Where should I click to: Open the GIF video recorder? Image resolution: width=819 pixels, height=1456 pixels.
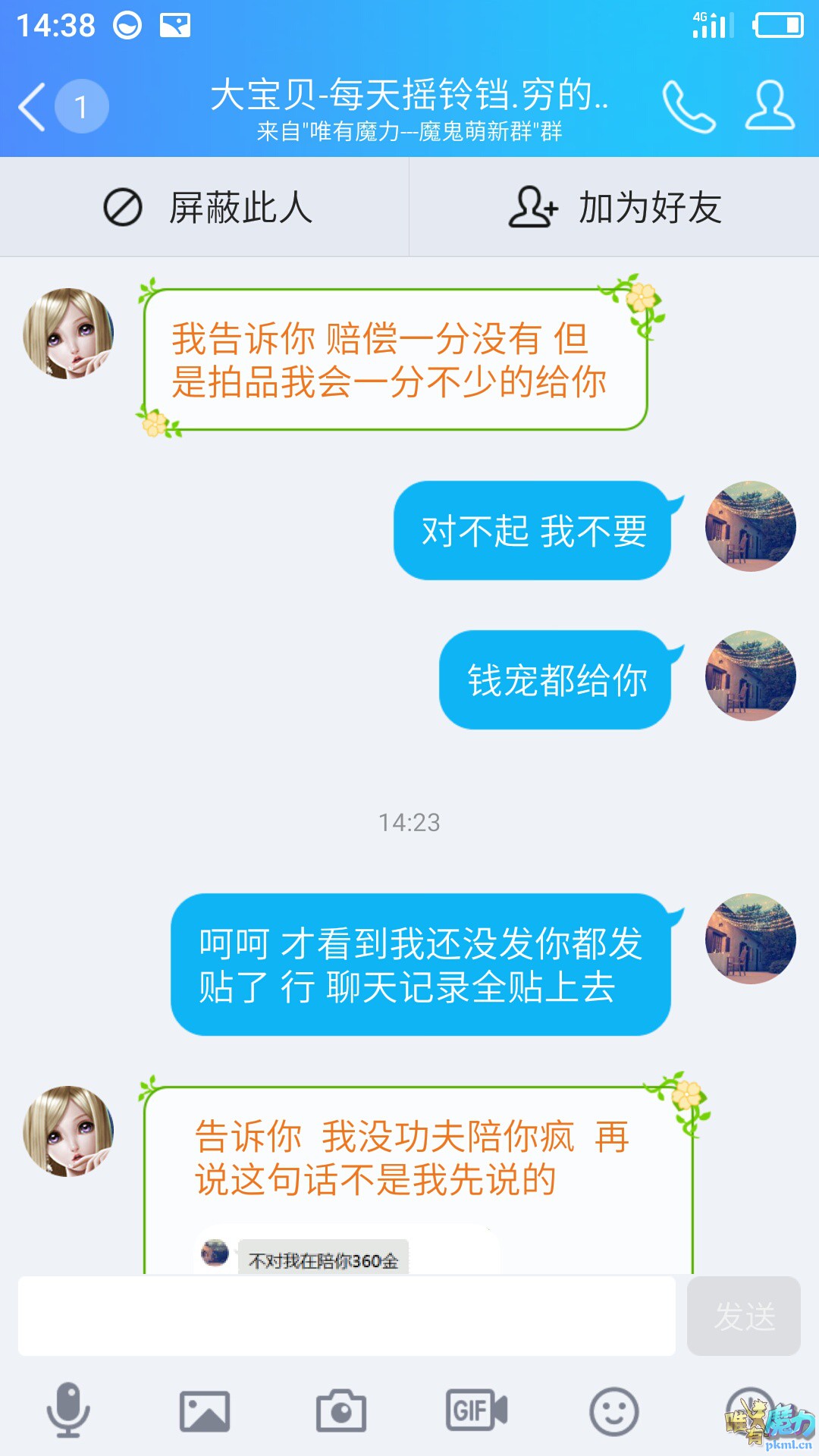[x=476, y=1410]
